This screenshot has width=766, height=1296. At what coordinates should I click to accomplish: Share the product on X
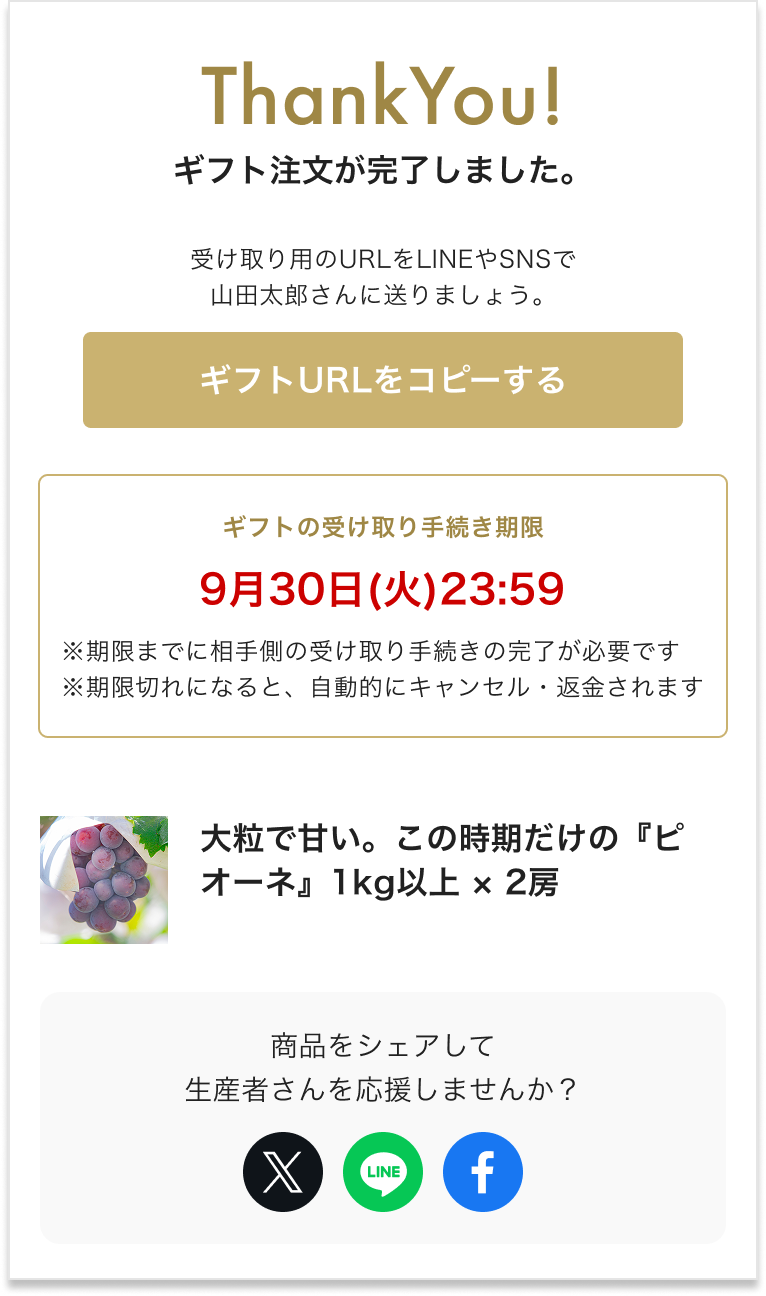pos(283,1172)
